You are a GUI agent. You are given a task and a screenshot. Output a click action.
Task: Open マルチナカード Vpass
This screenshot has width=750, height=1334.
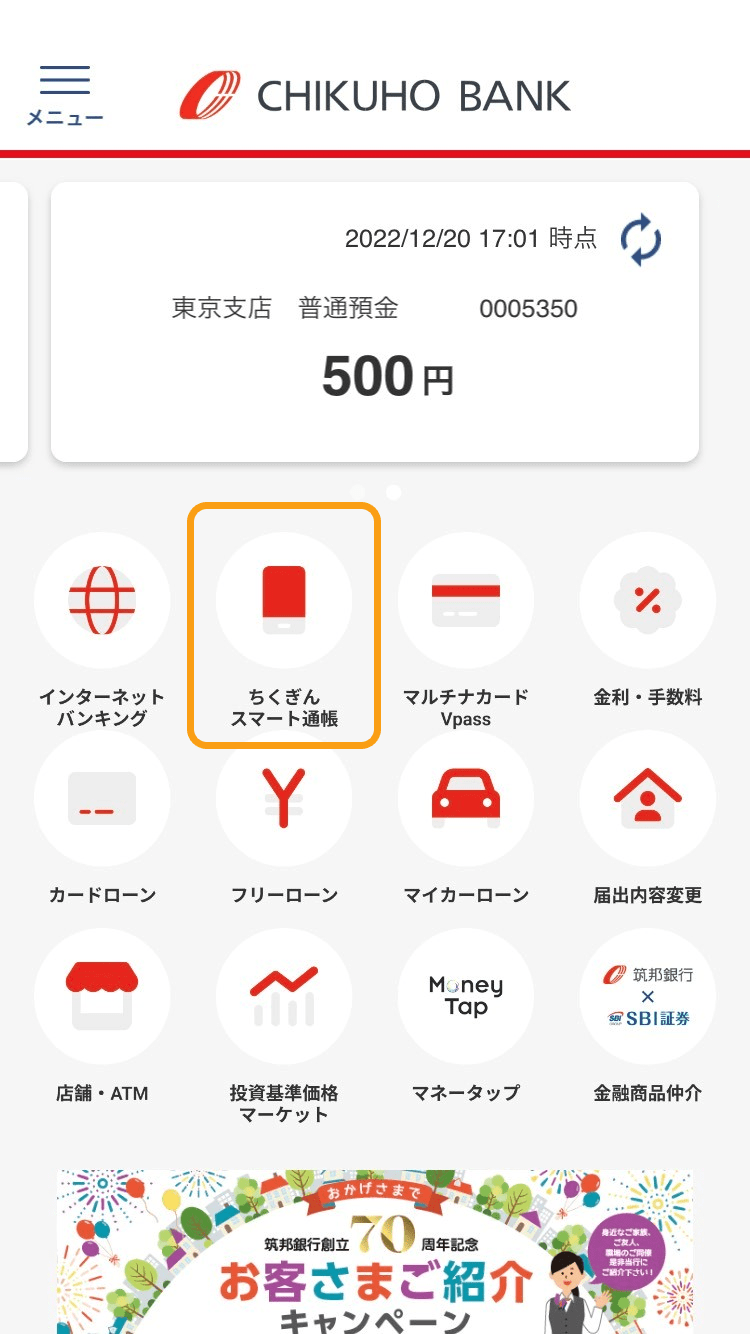click(465, 600)
